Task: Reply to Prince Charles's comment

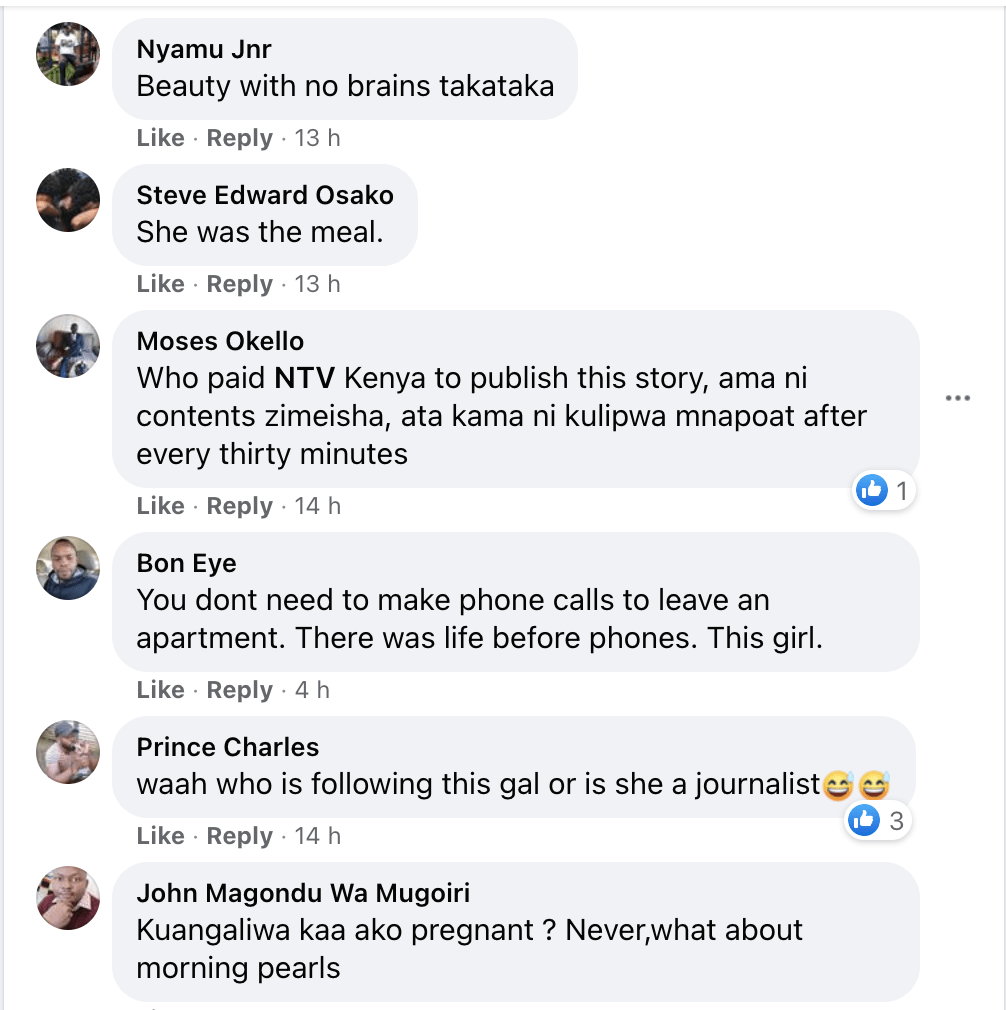Action: pyautogui.click(x=239, y=836)
